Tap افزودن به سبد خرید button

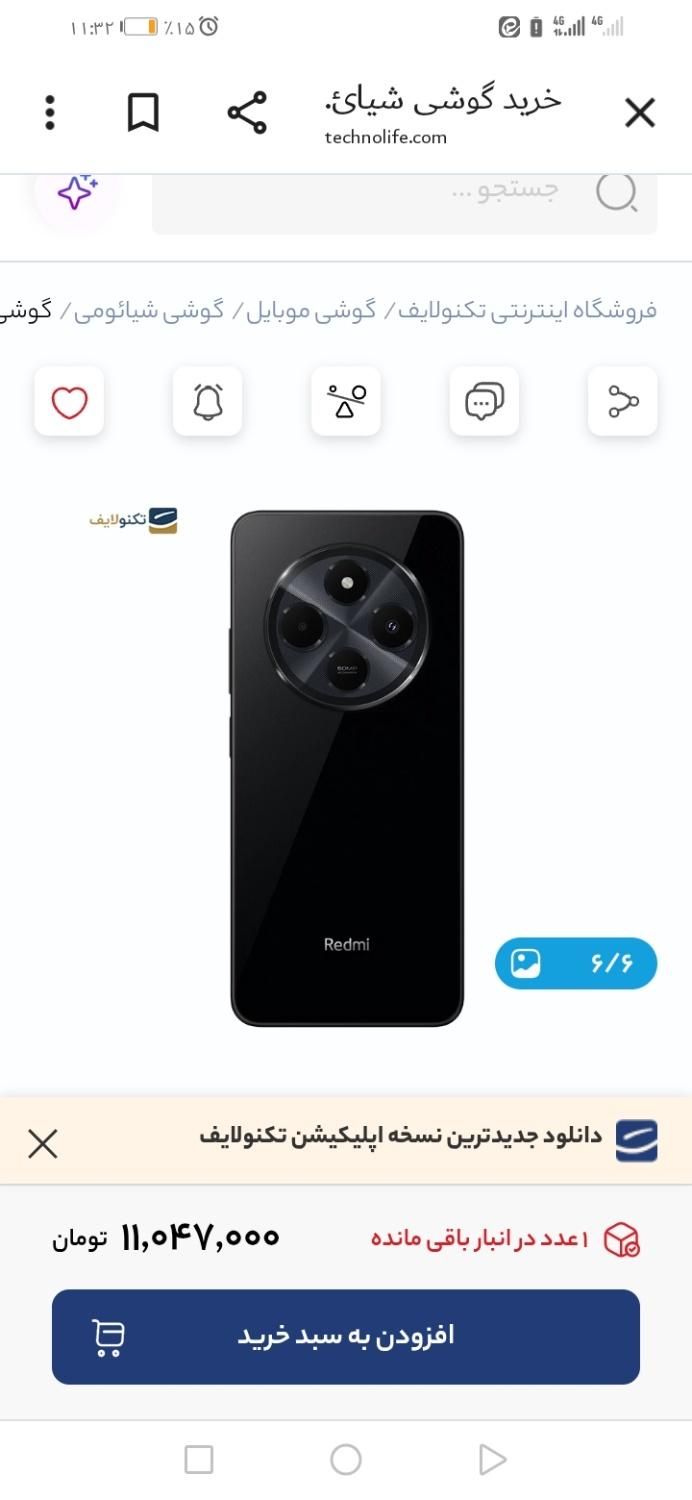(x=346, y=1336)
